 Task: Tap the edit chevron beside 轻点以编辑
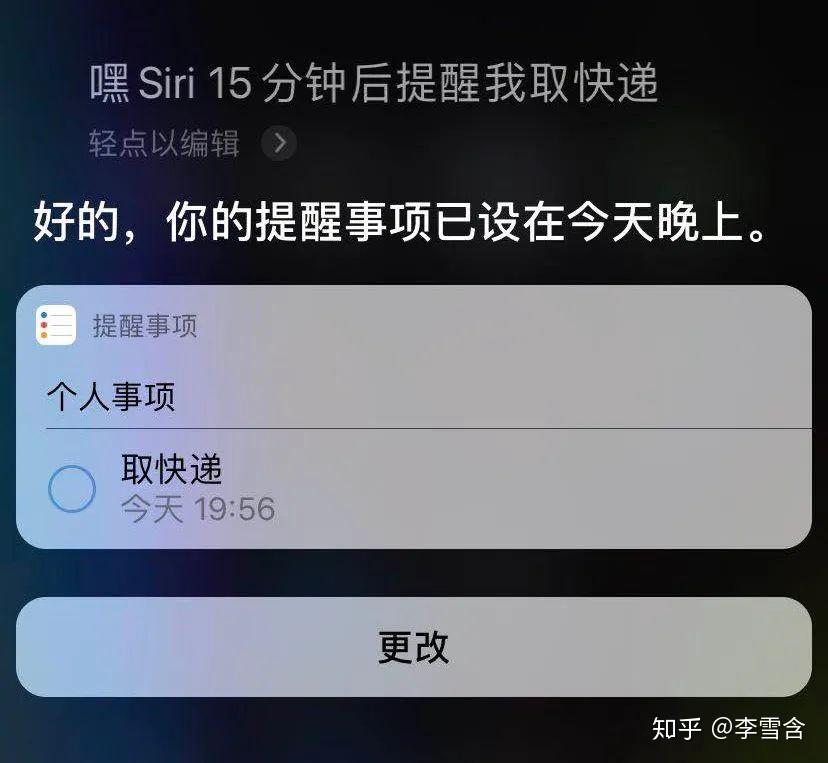(x=279, y=143)
